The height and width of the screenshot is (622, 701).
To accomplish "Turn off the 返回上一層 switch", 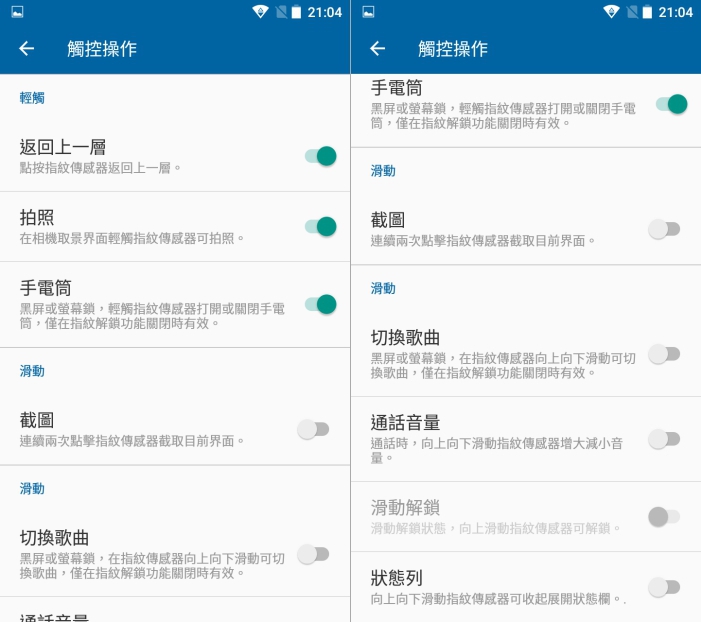I will (320, 156).
